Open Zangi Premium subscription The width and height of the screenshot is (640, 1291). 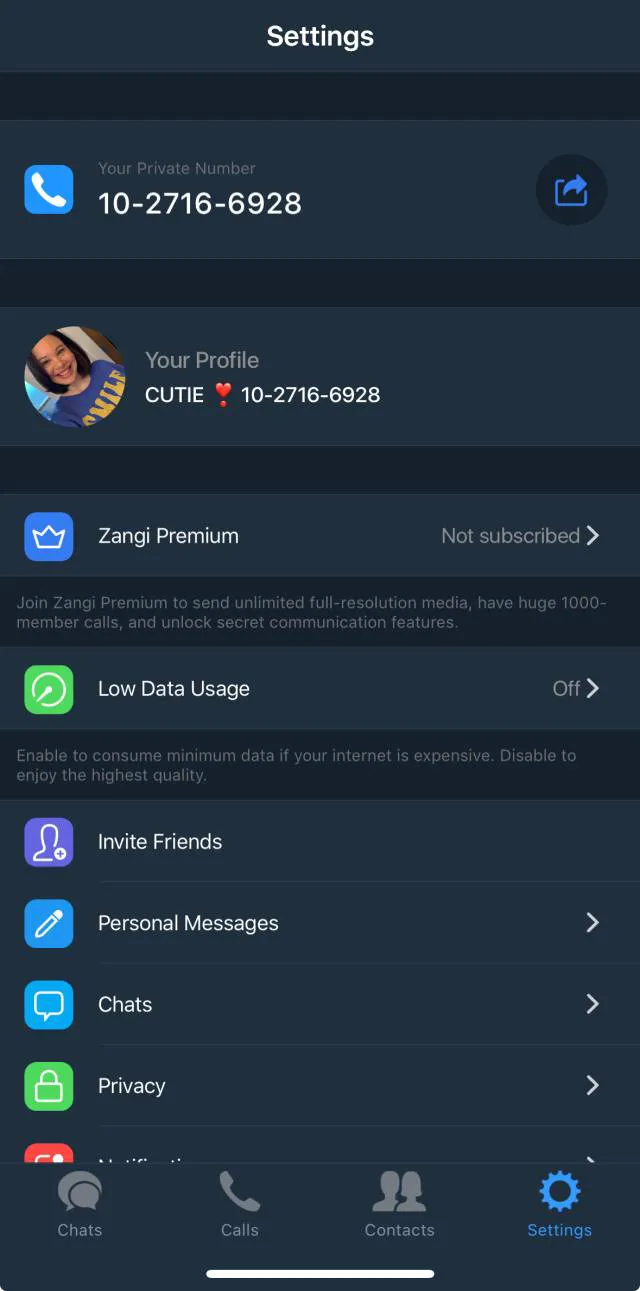(320, 536)
